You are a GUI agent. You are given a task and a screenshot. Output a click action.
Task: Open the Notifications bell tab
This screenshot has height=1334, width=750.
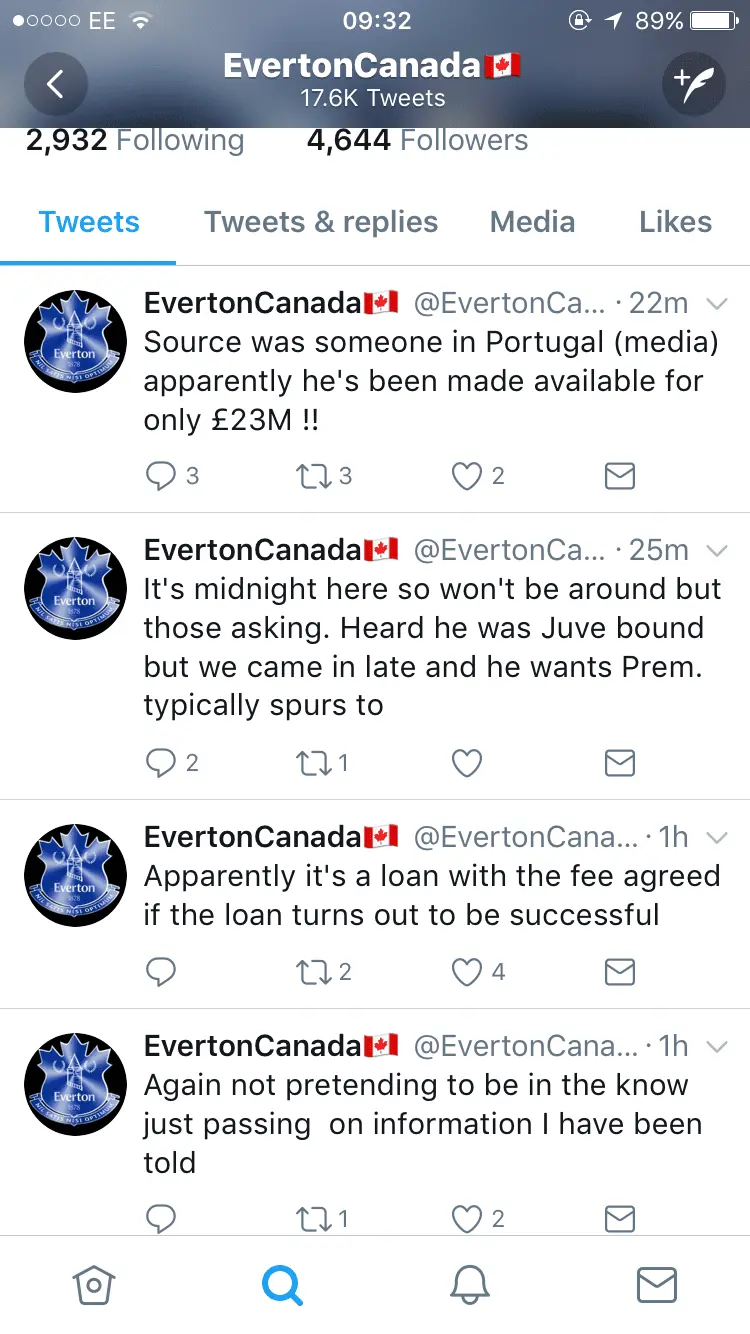click(469, 1285)
